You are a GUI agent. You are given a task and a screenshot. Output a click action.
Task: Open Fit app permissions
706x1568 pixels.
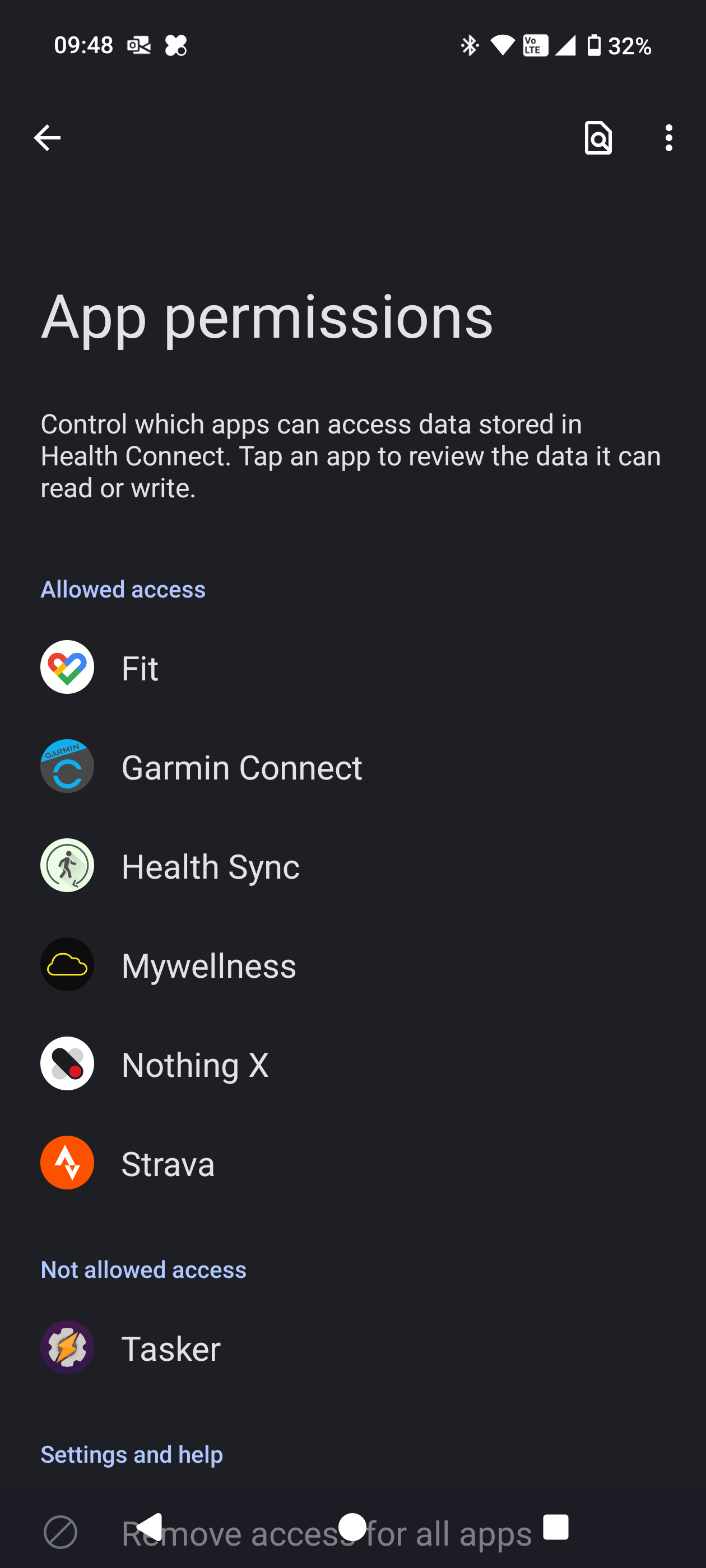(140, 668)
